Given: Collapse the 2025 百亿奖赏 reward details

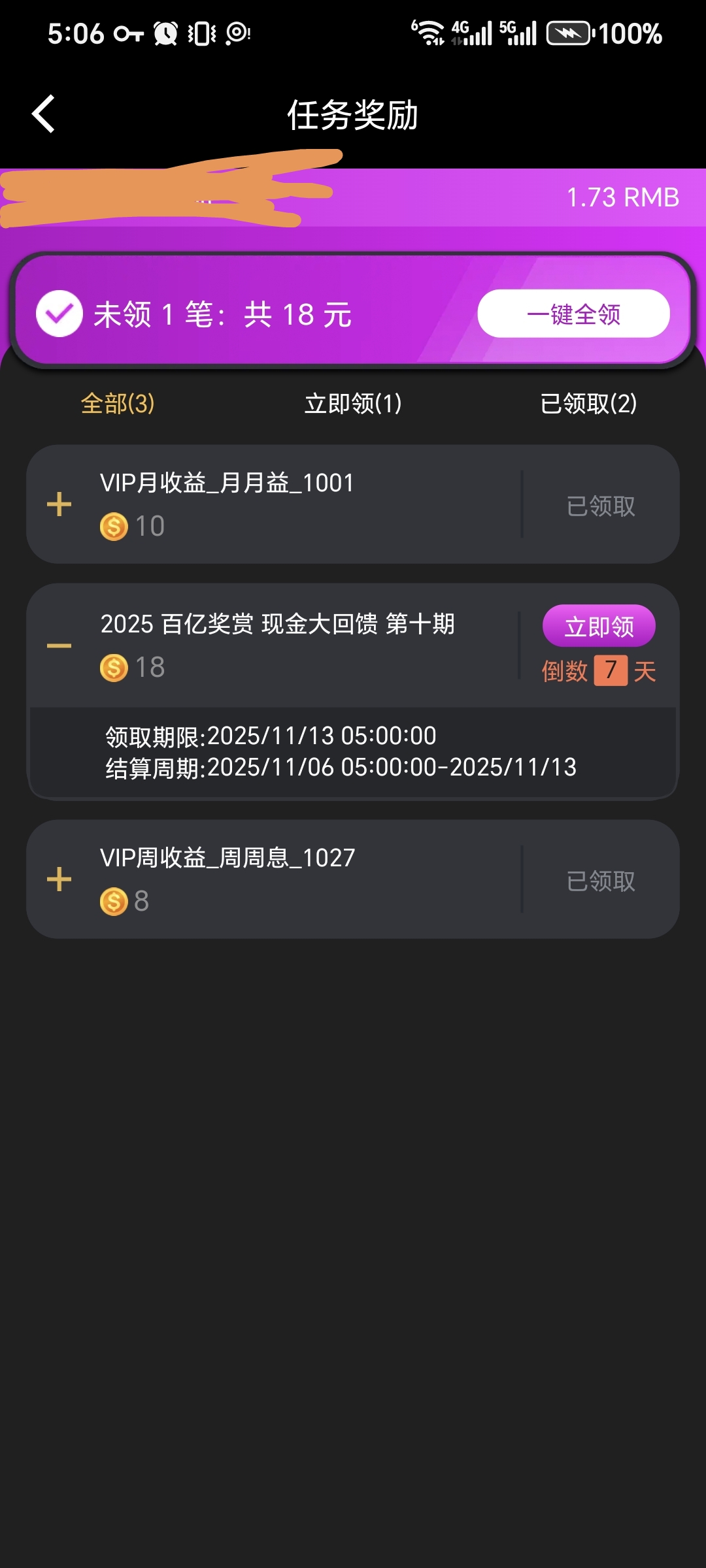Looking at the screenshot, I should tap(59, 646).
